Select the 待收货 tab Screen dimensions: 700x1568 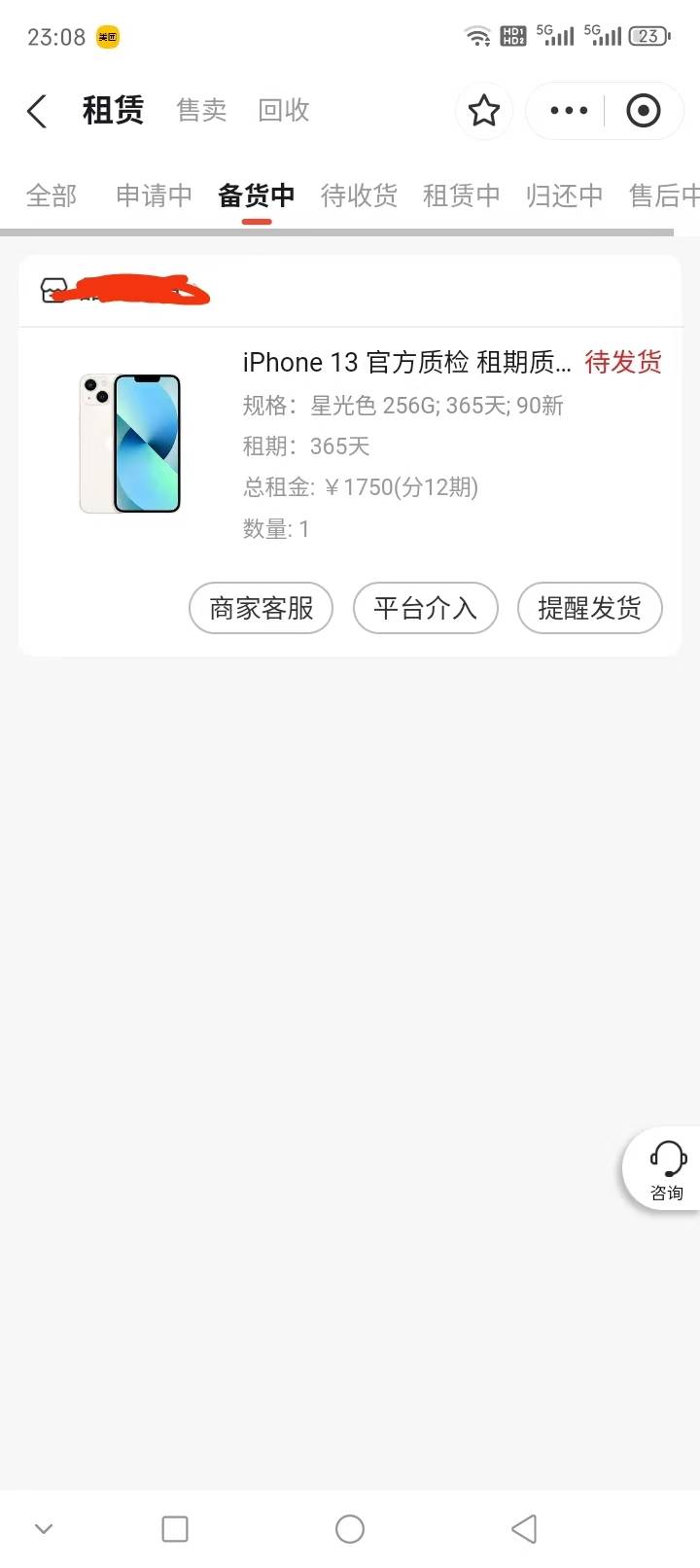359,196
